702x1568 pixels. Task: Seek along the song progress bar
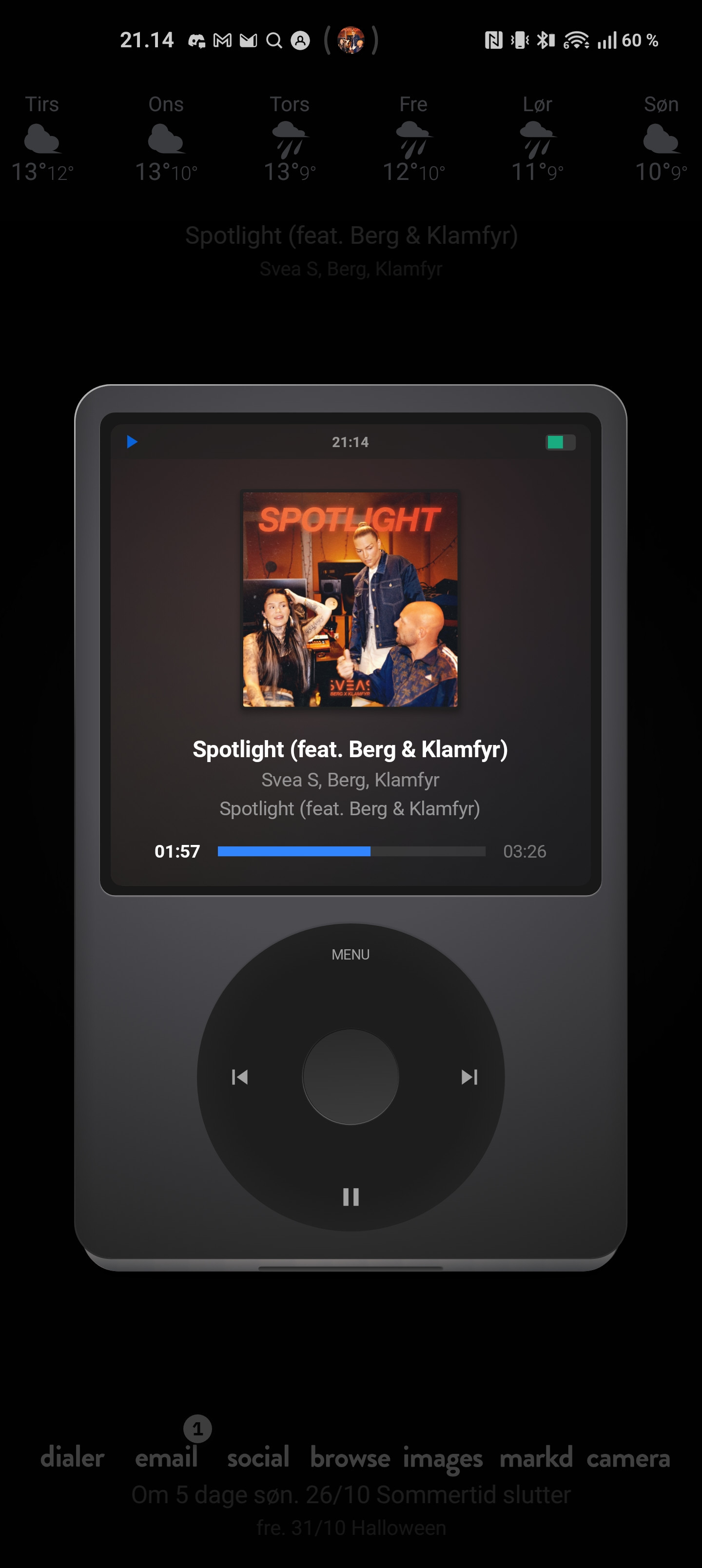pyautogui.click(x=352, y=851)
